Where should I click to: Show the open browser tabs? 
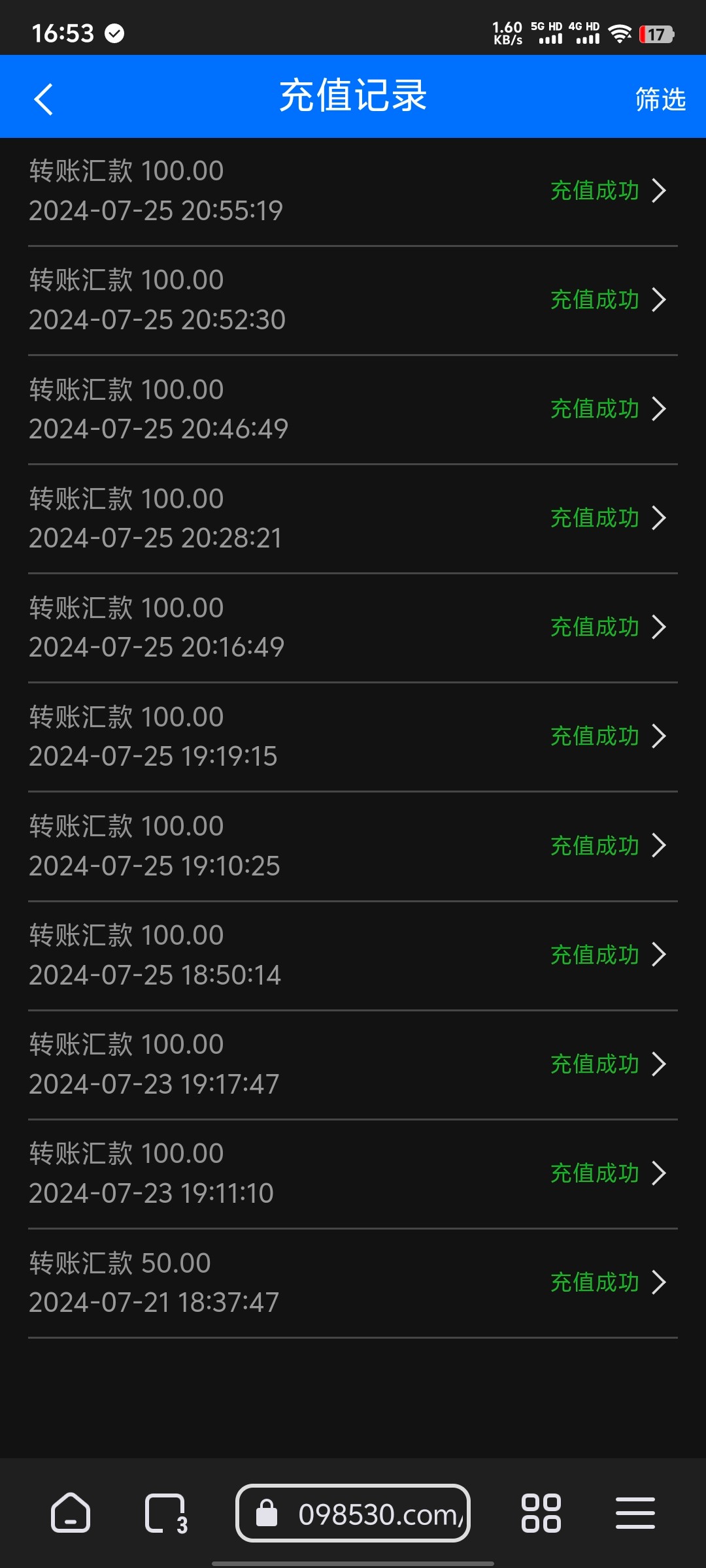point(165,1513)
